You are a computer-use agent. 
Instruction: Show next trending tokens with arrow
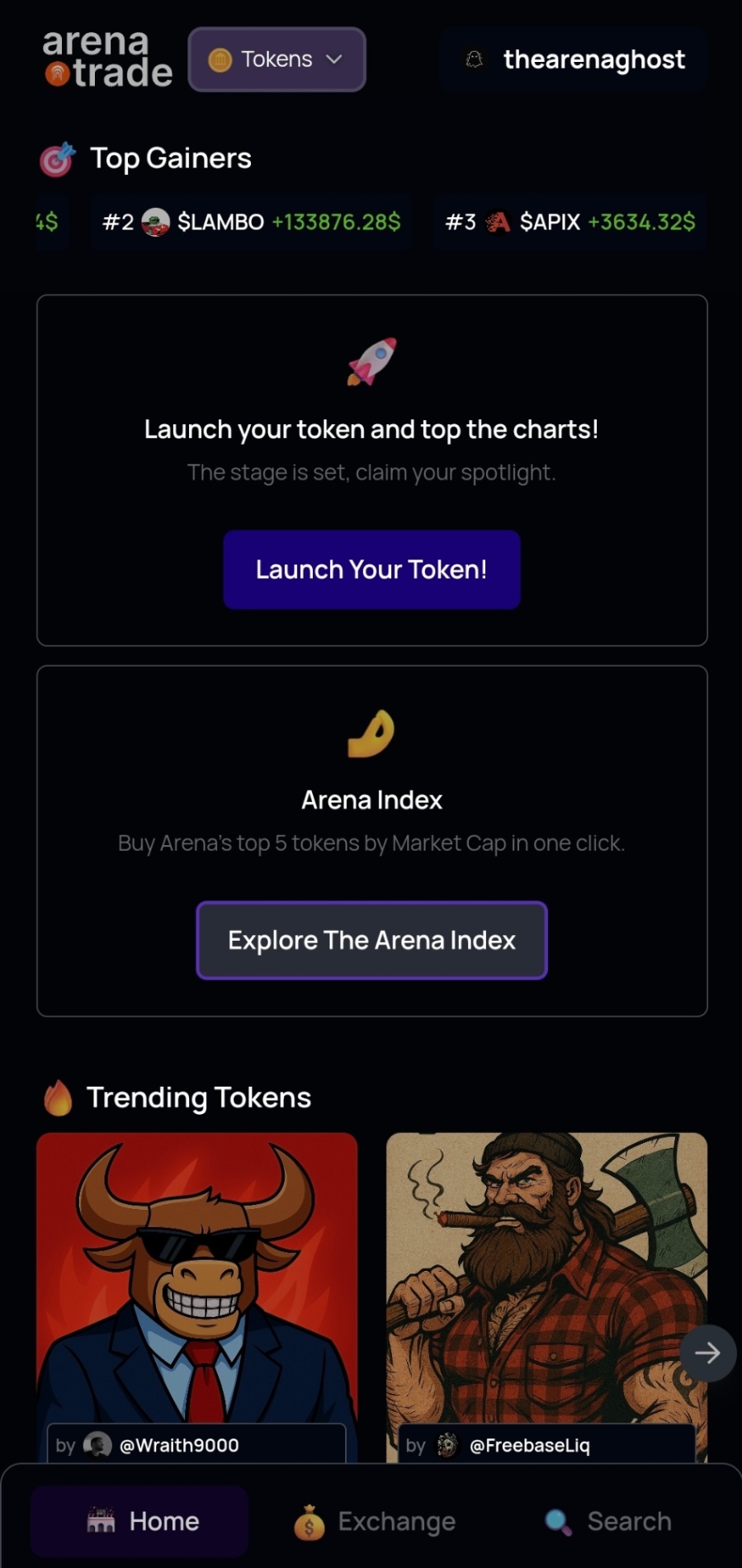(707, 1353)
